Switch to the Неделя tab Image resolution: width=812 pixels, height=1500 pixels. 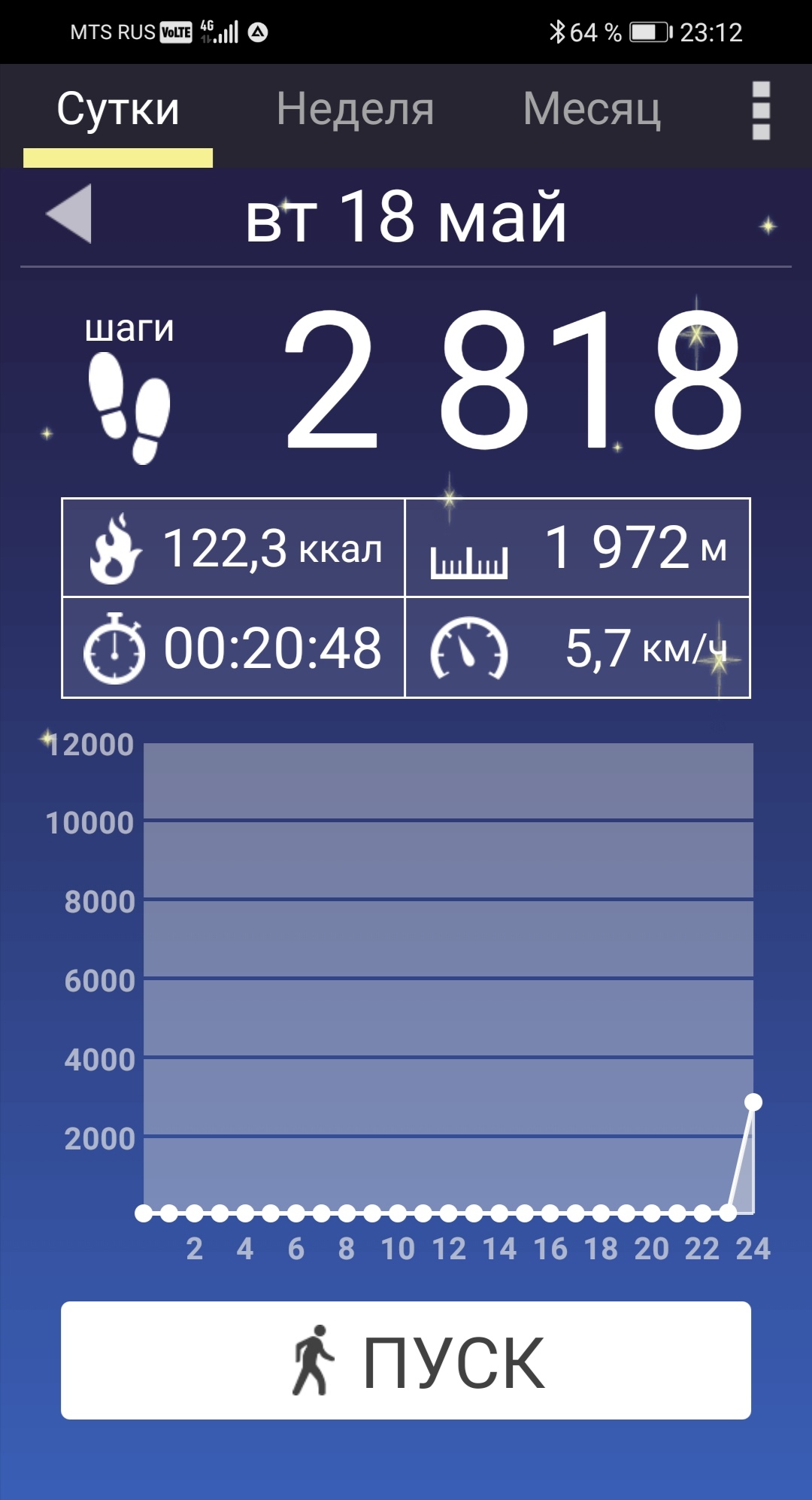(355, 110)
